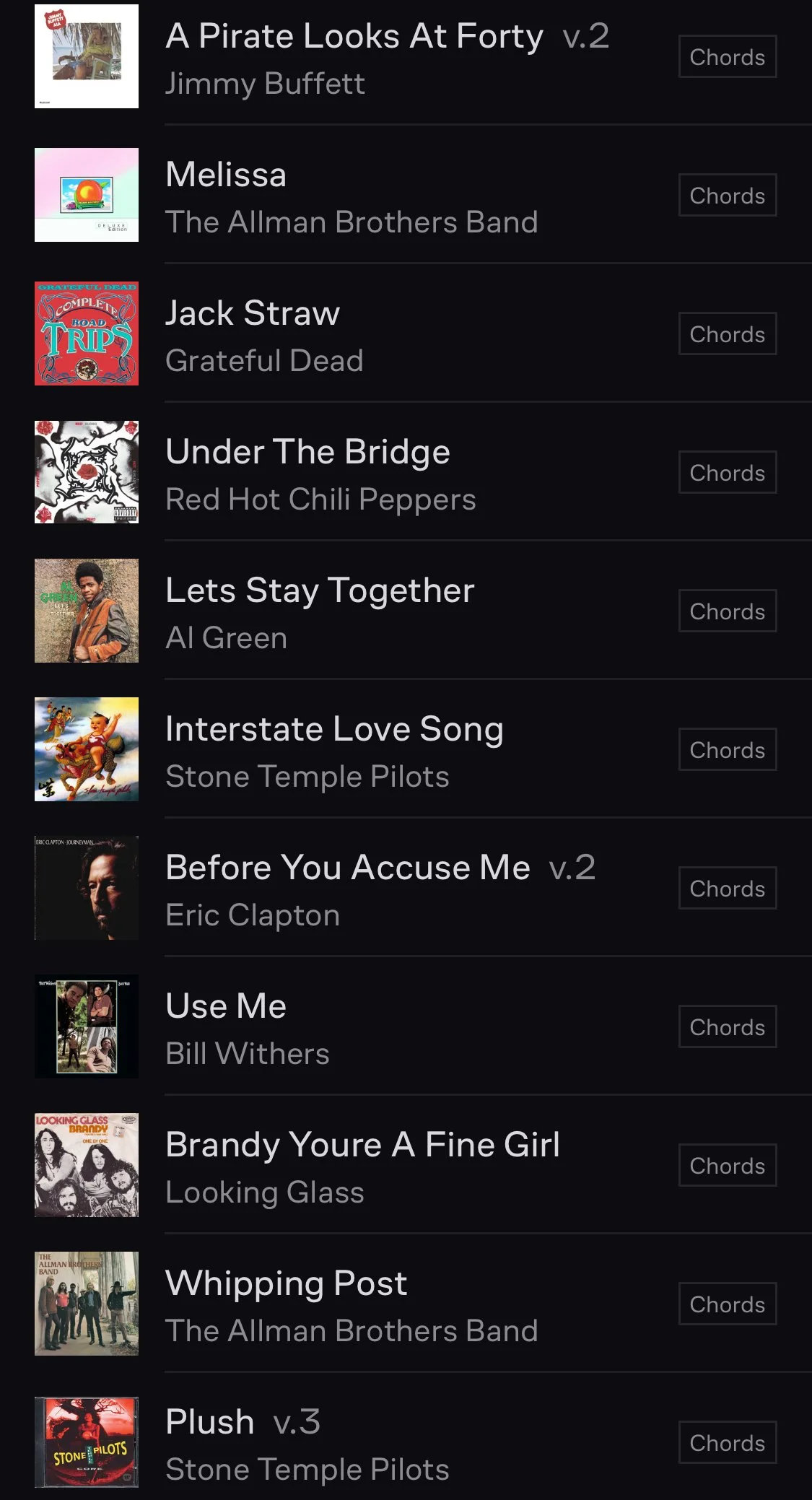View Brandy Youre A Fine Girl chords

[x=727, y=1166]
